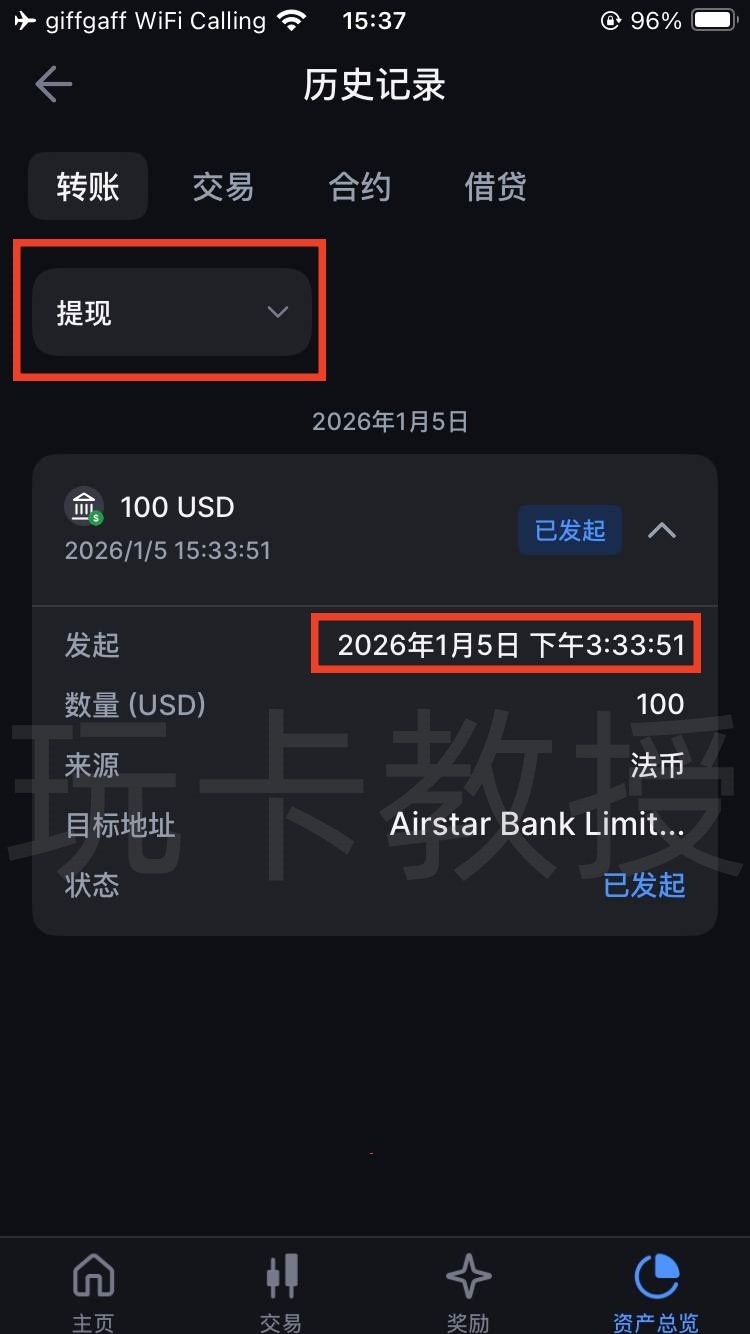This screenshot has width=750, height=1334.
Task: Open the 交易 bottom navigation item
Action: point(281,1292)
